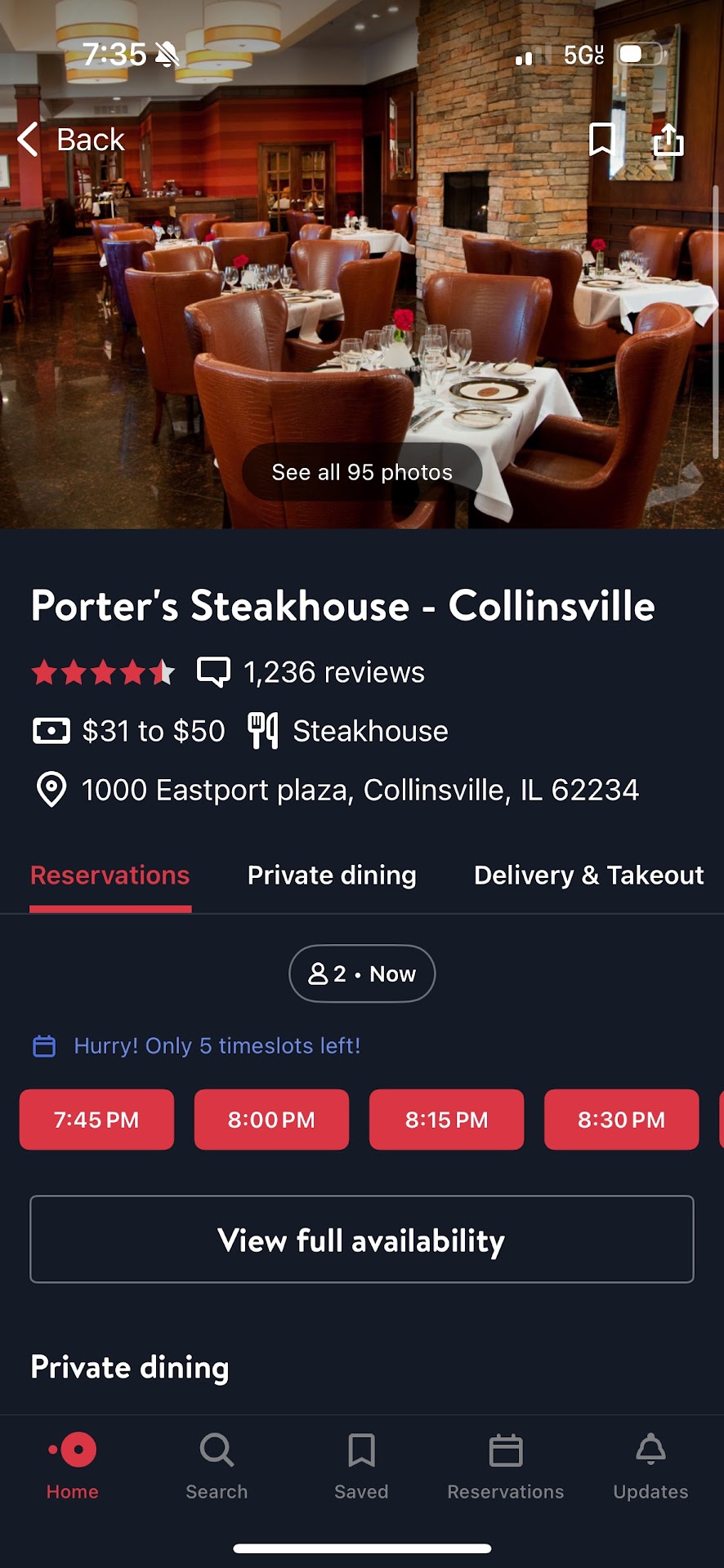
Task: Open the 1,236 reviews
Action: [x=333, y=672]
